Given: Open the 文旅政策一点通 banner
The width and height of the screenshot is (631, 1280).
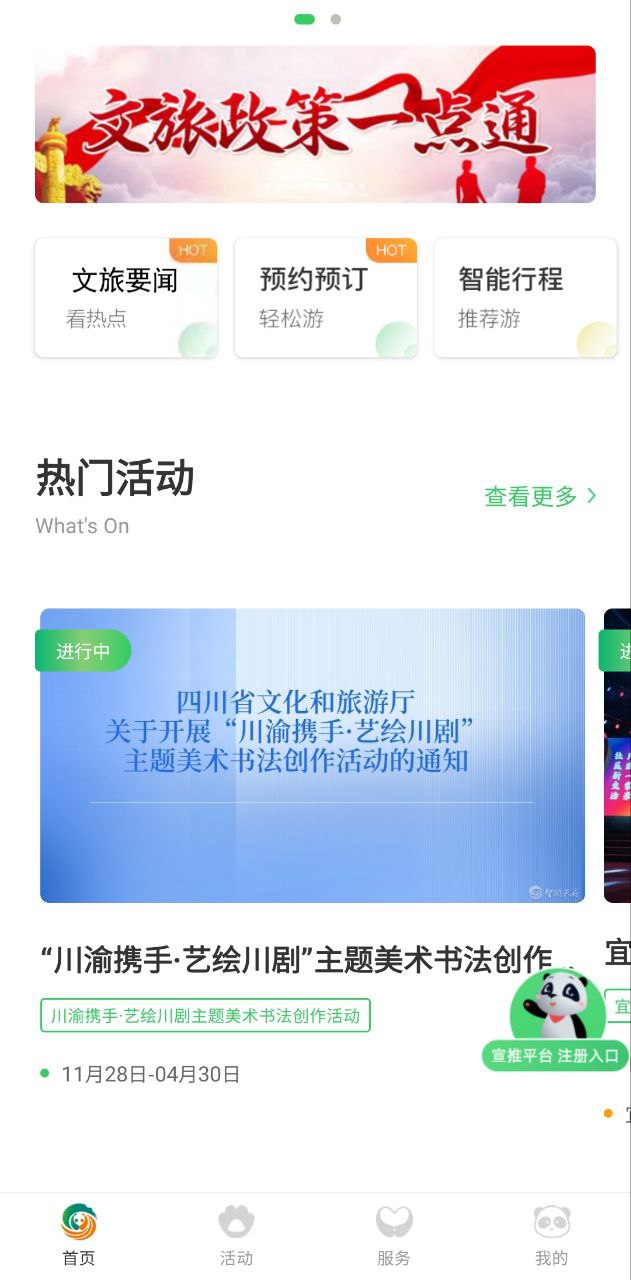Looking at the screenshot, I should pyautogui.click(x=315, y=124).
